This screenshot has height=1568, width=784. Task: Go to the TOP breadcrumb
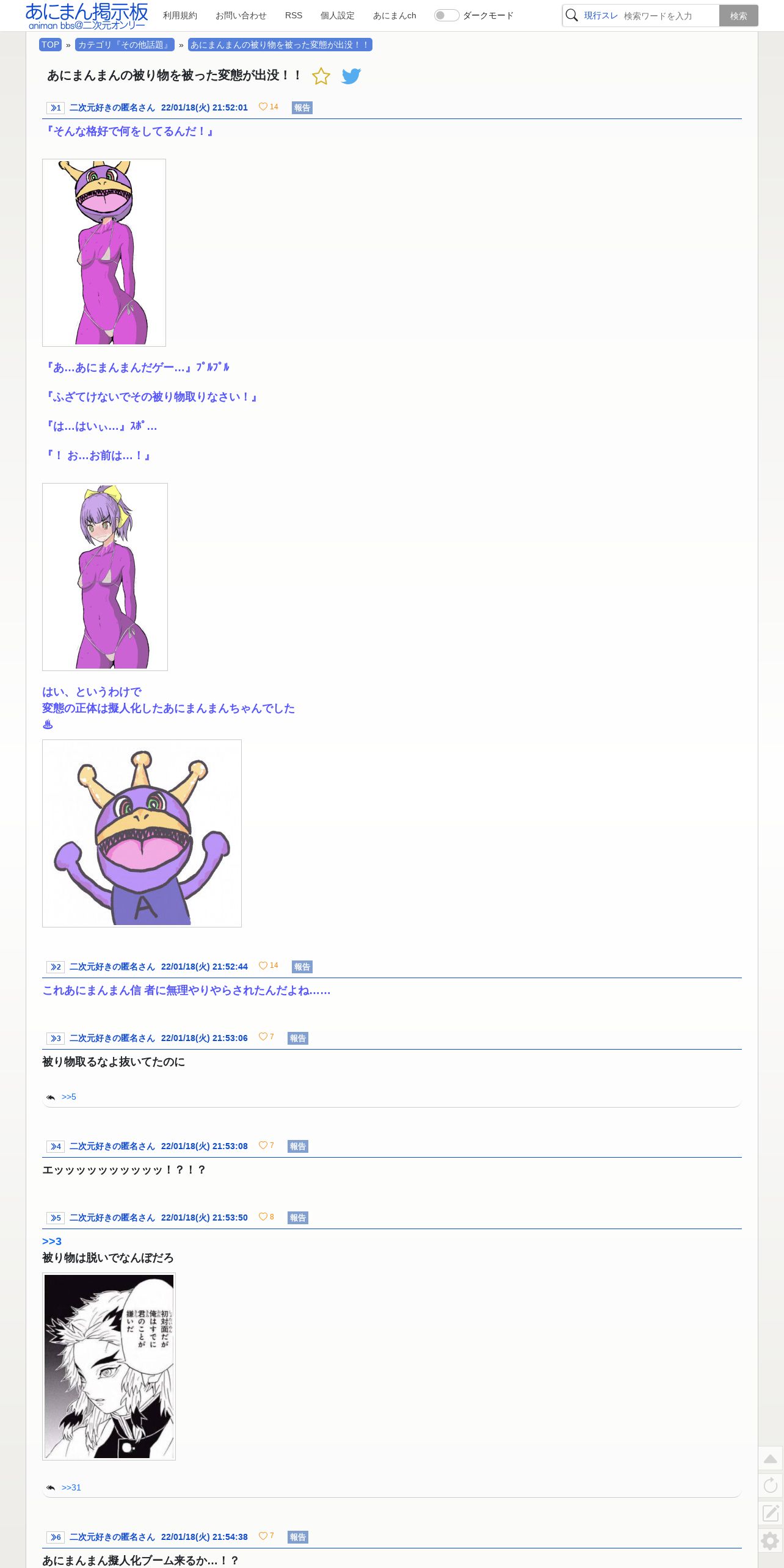[50, 45]
